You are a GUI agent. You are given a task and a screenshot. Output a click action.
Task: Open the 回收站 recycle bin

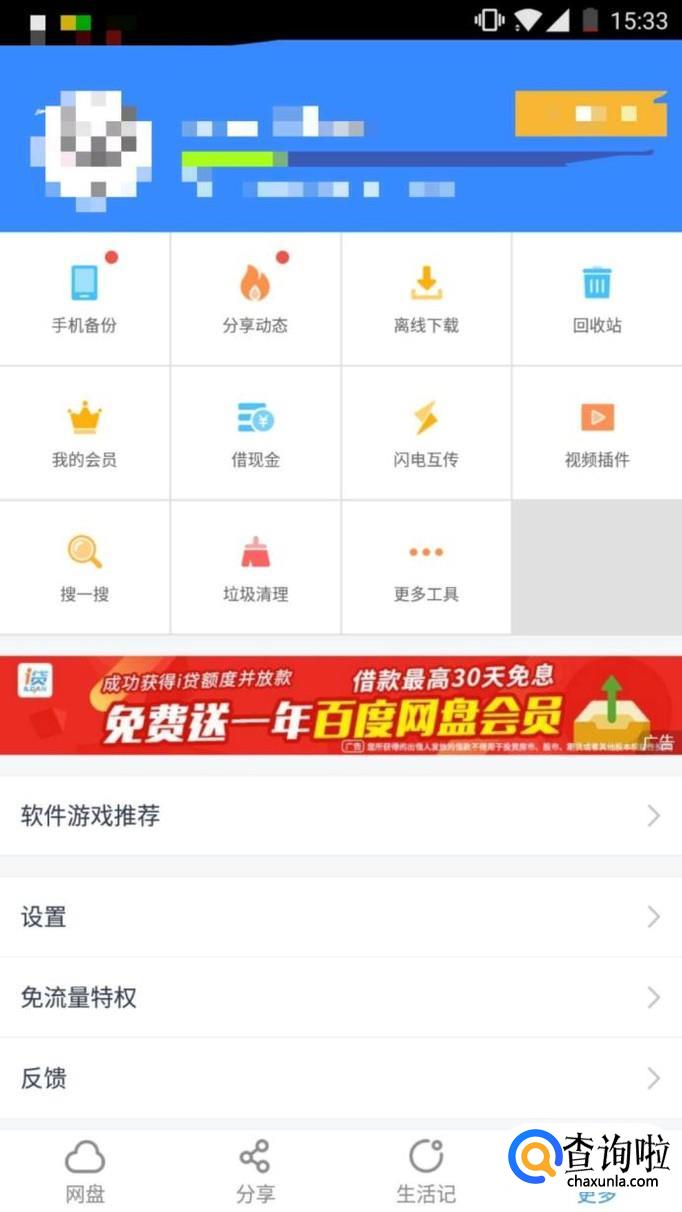pyautogui.click(x=597, y=298)
